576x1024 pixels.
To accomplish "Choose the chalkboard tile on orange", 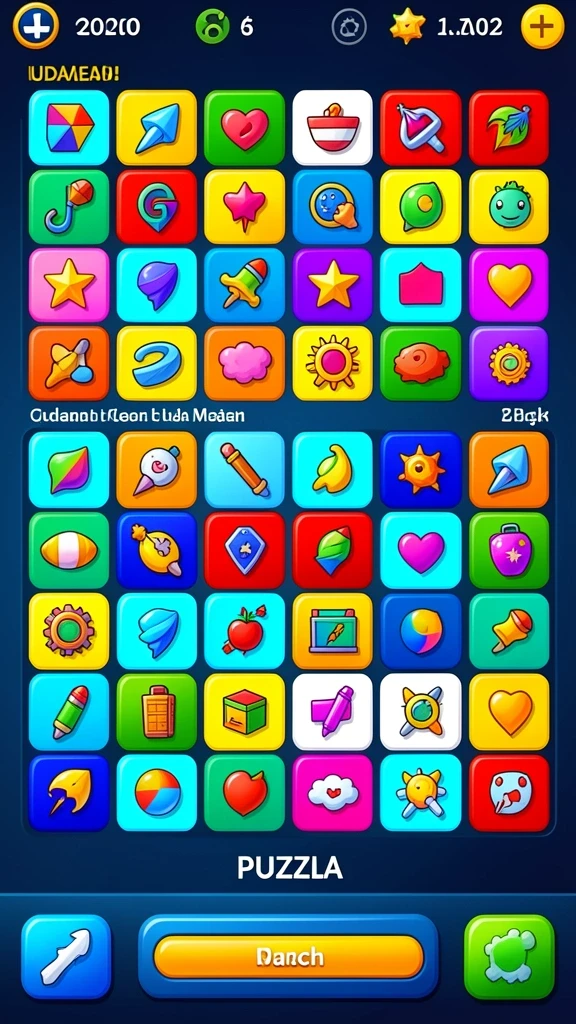I will pyautogui.click(x=332, y=631).
